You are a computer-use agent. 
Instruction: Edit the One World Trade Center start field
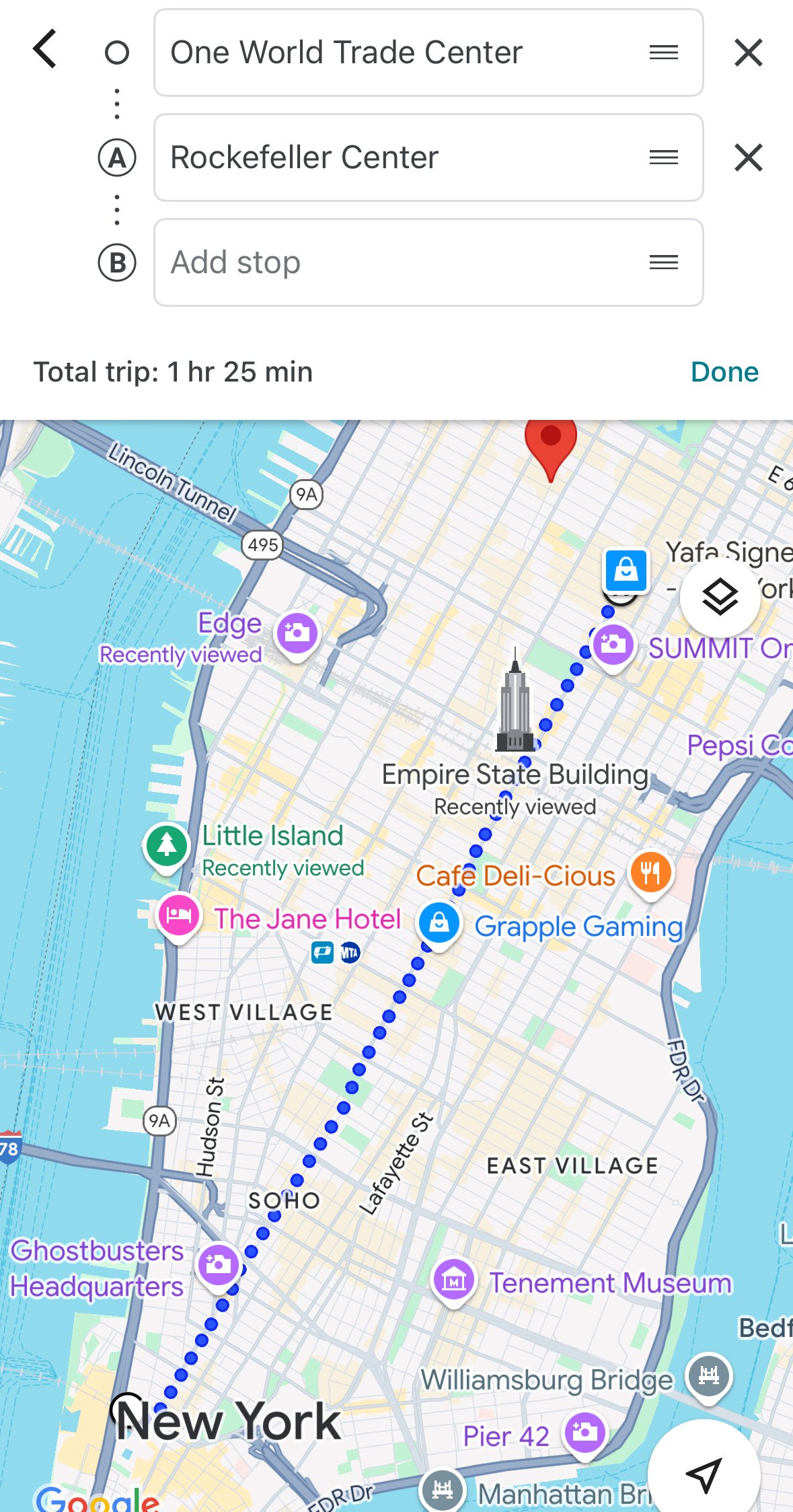(428, 52)
